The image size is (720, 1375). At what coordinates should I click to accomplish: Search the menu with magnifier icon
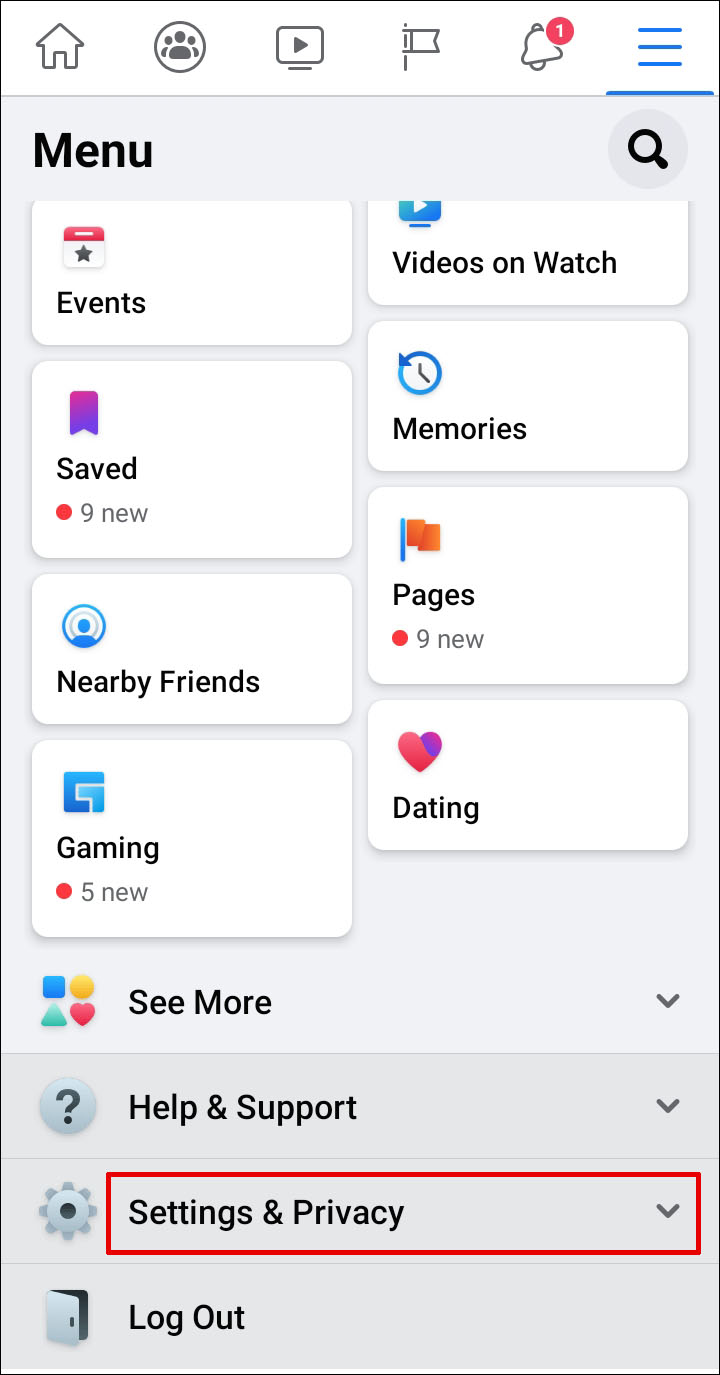[648, 150]
